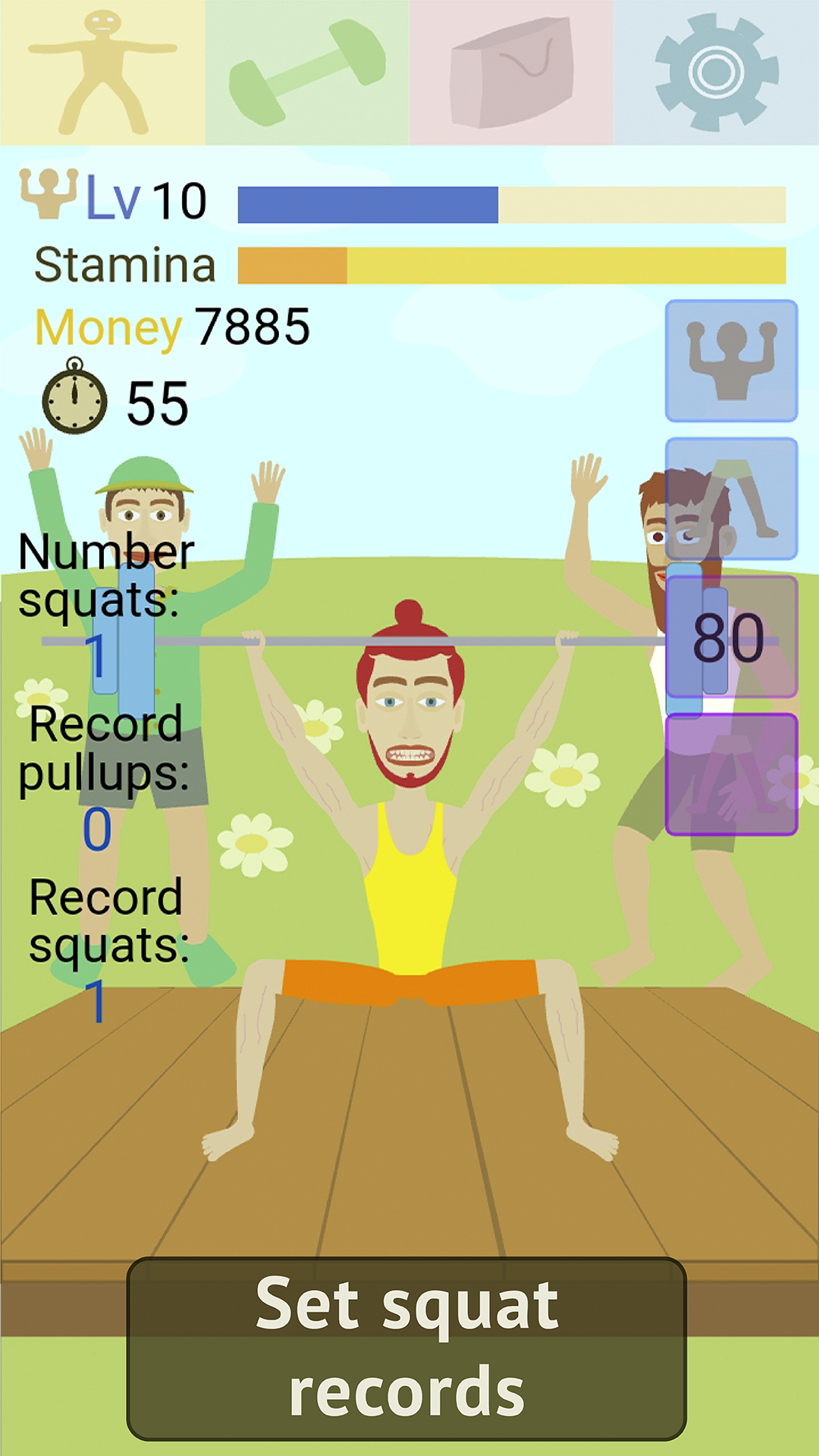Viewport: 819px width, 1456px height.
Task: Select the flexing muscles exercise button
Action: 731,361
